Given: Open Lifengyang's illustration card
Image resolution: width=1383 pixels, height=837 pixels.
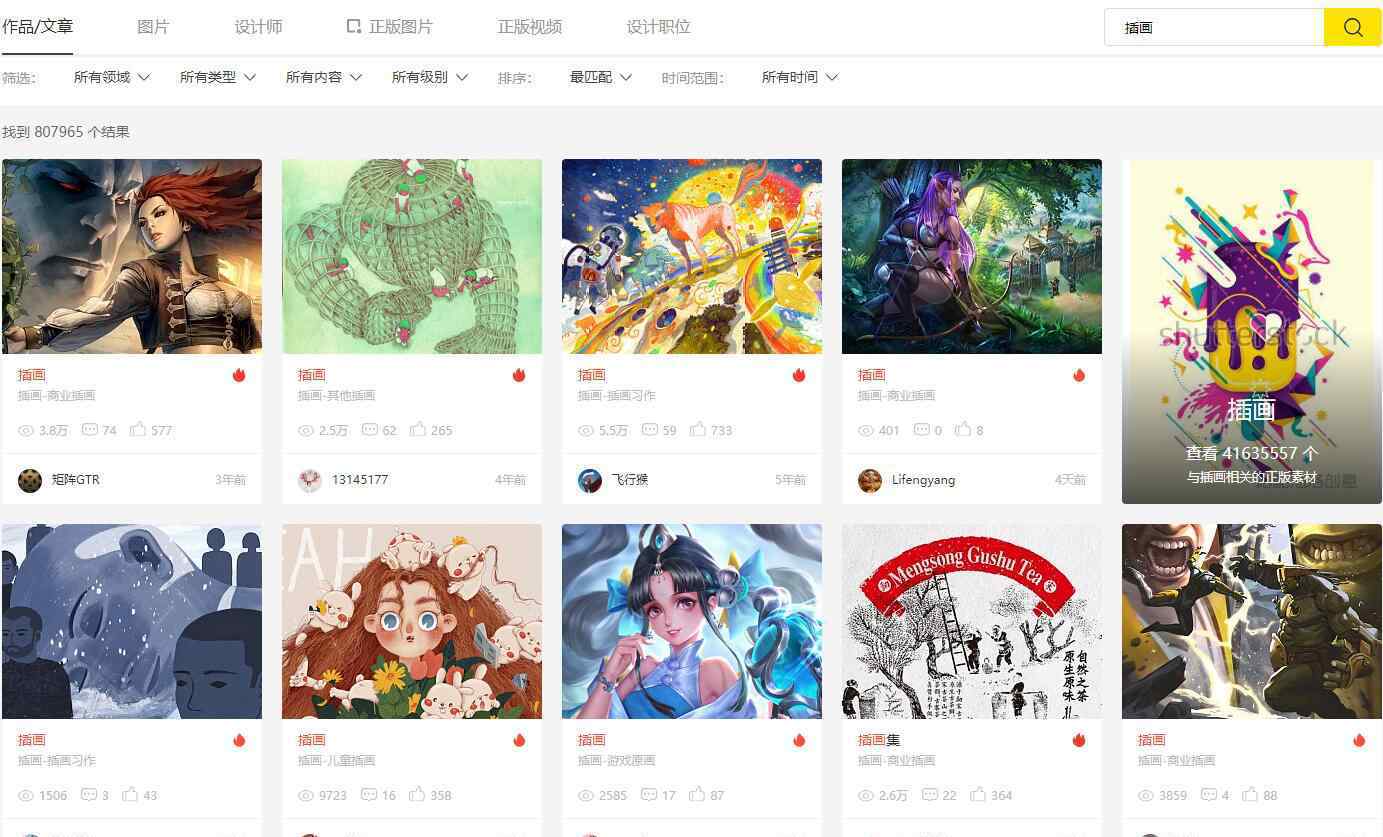Looking at the screenshot, I should [972, 256].
